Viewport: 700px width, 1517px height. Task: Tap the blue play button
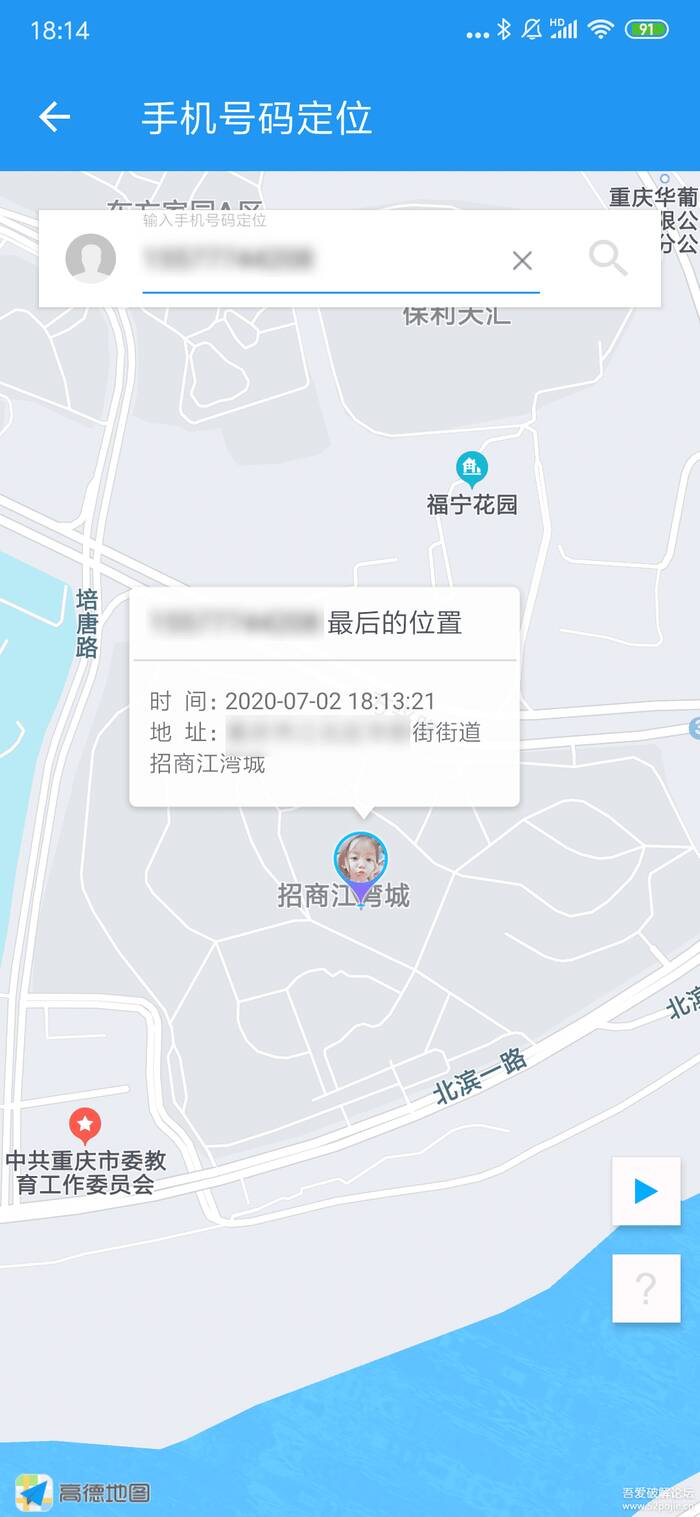point(646,1191)
